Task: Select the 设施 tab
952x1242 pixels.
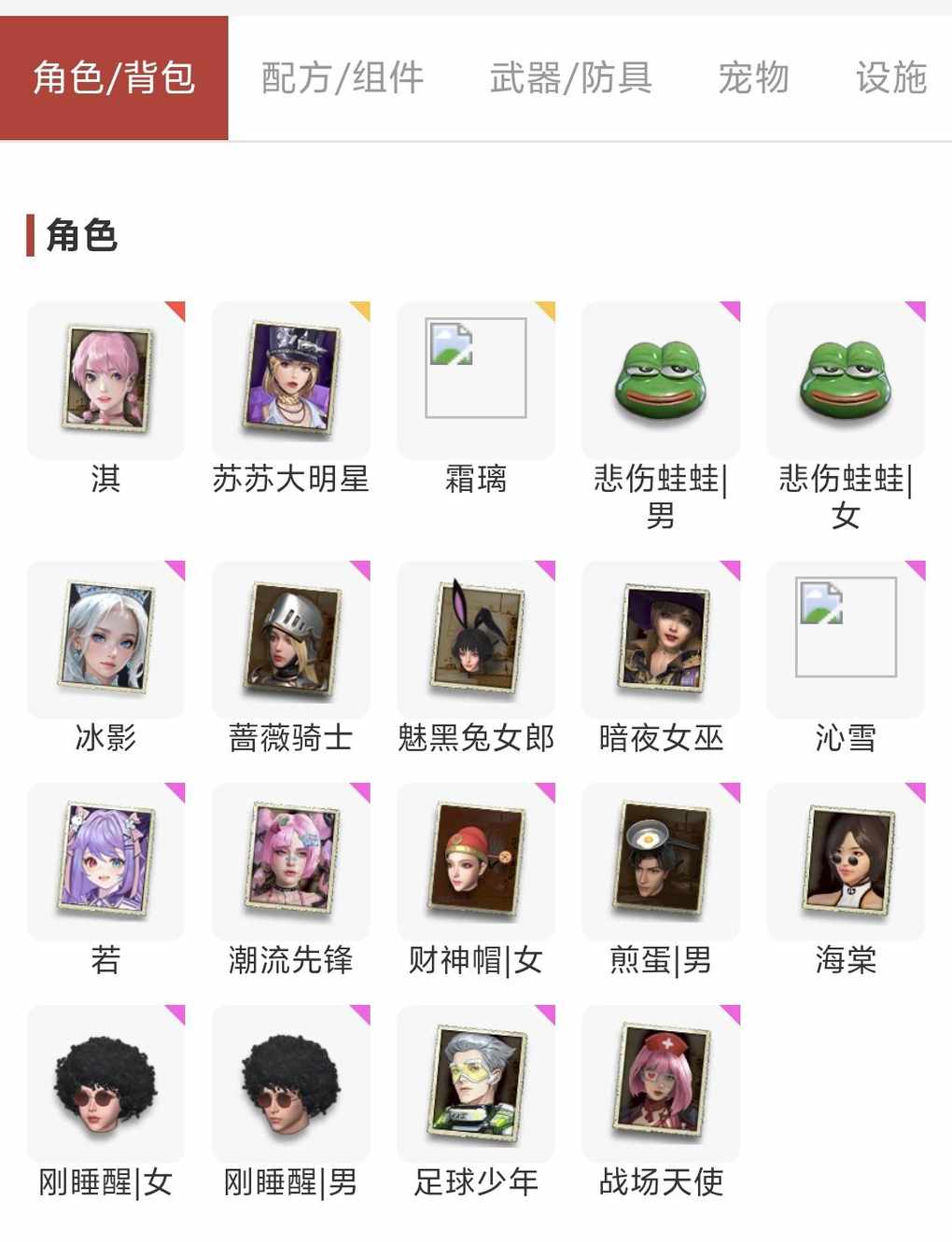Action: point(890,78)
